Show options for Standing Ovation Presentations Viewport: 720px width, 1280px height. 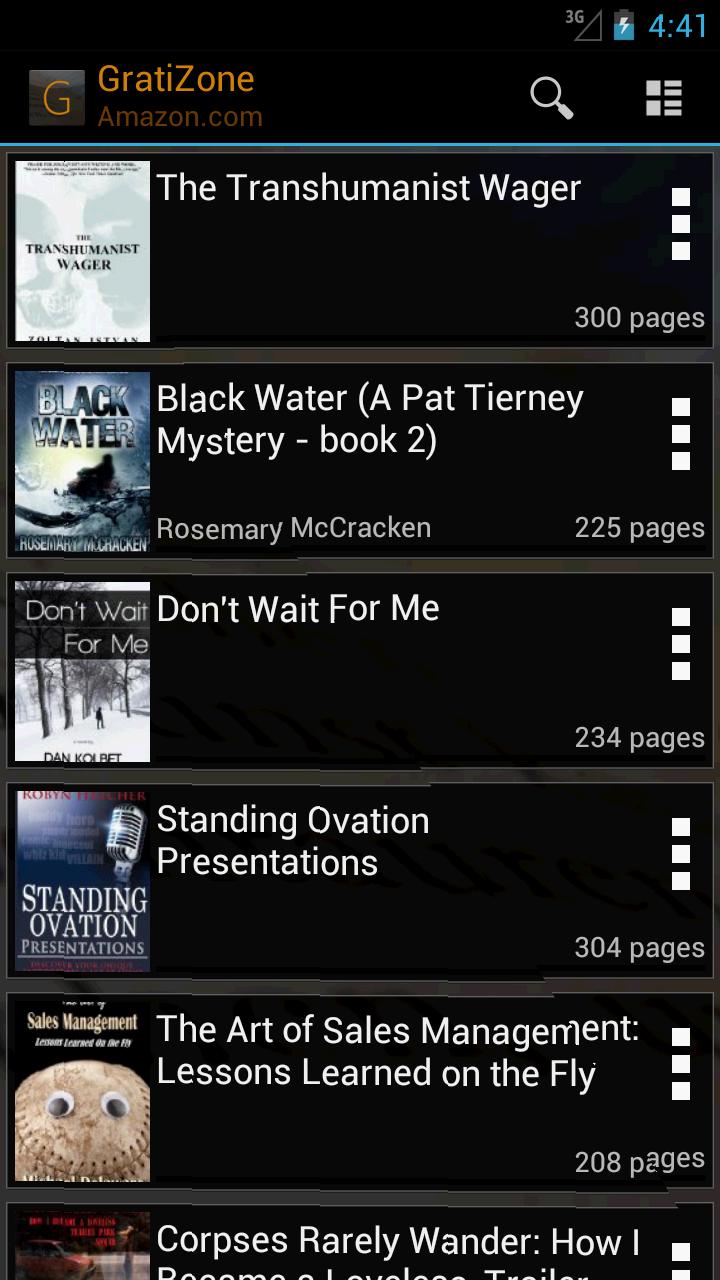tap(681, 854)
